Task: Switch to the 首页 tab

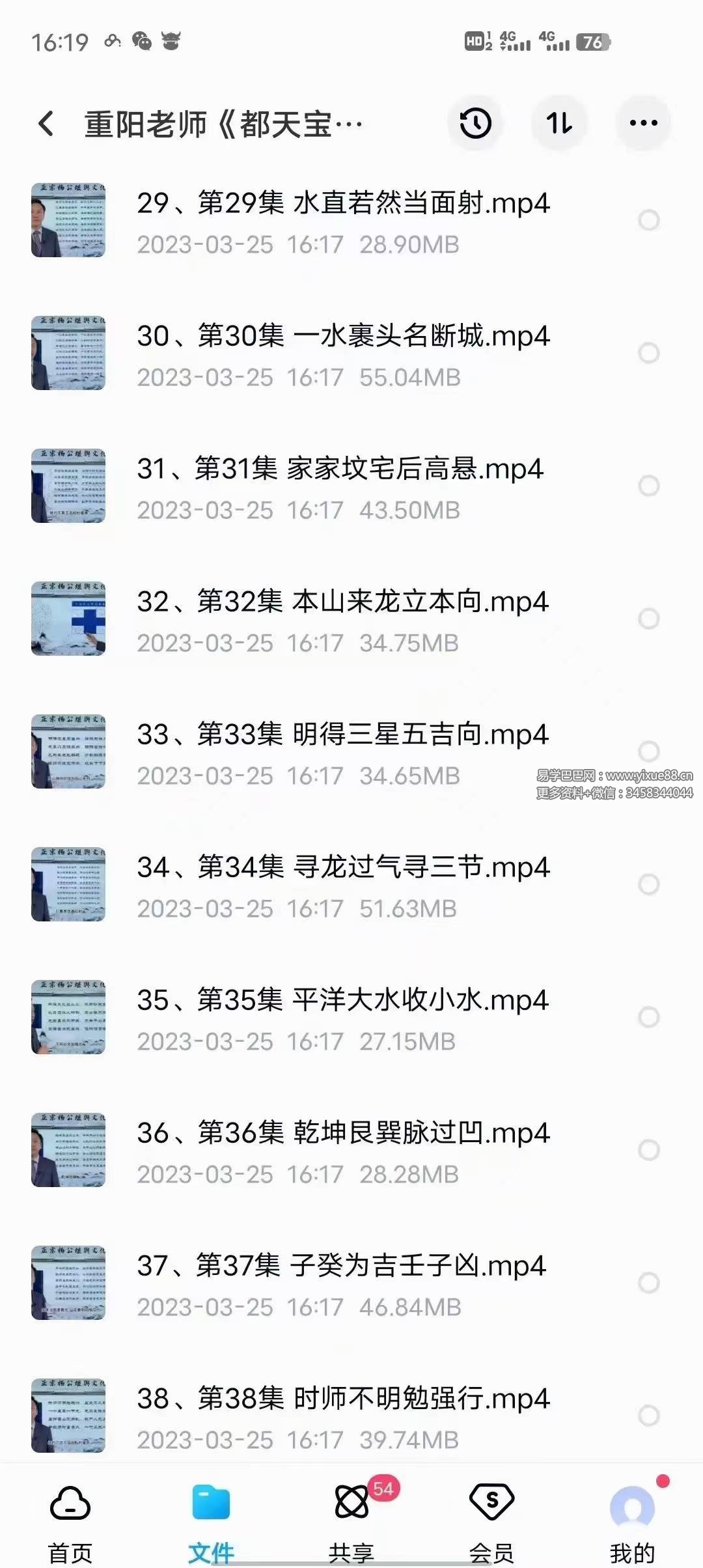Action: (70, 1520)
